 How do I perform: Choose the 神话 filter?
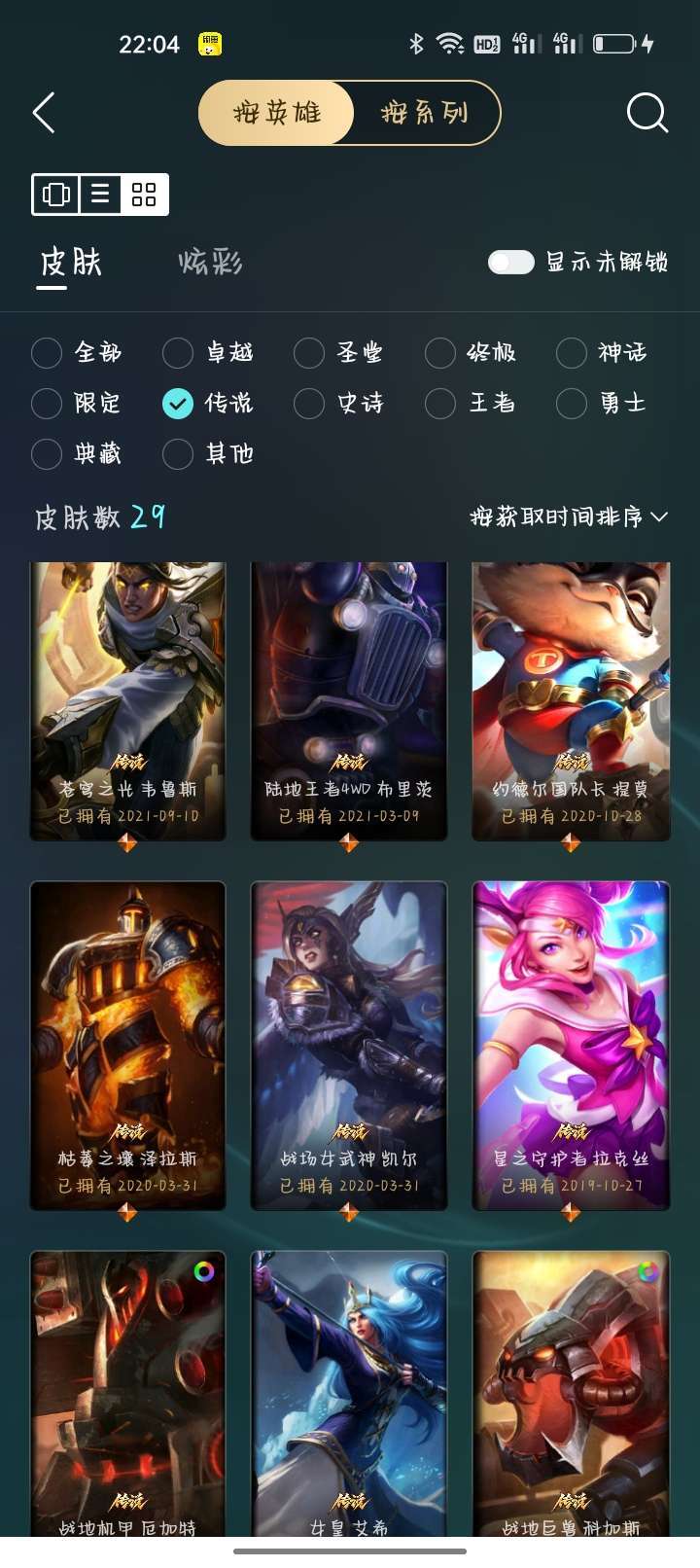click(x=602, y=352)
